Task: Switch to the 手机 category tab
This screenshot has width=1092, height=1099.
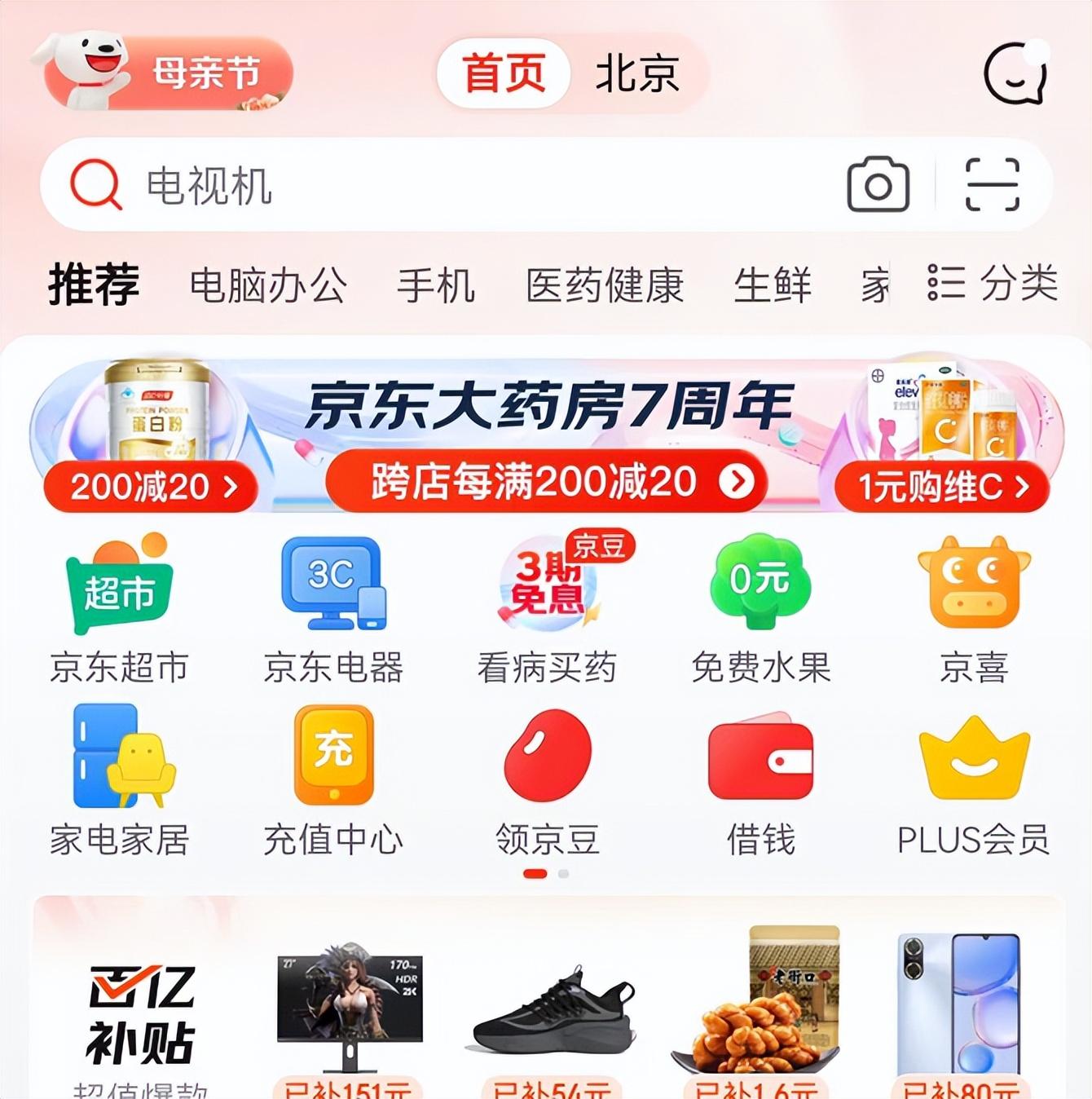Action: tap(436, 285)
